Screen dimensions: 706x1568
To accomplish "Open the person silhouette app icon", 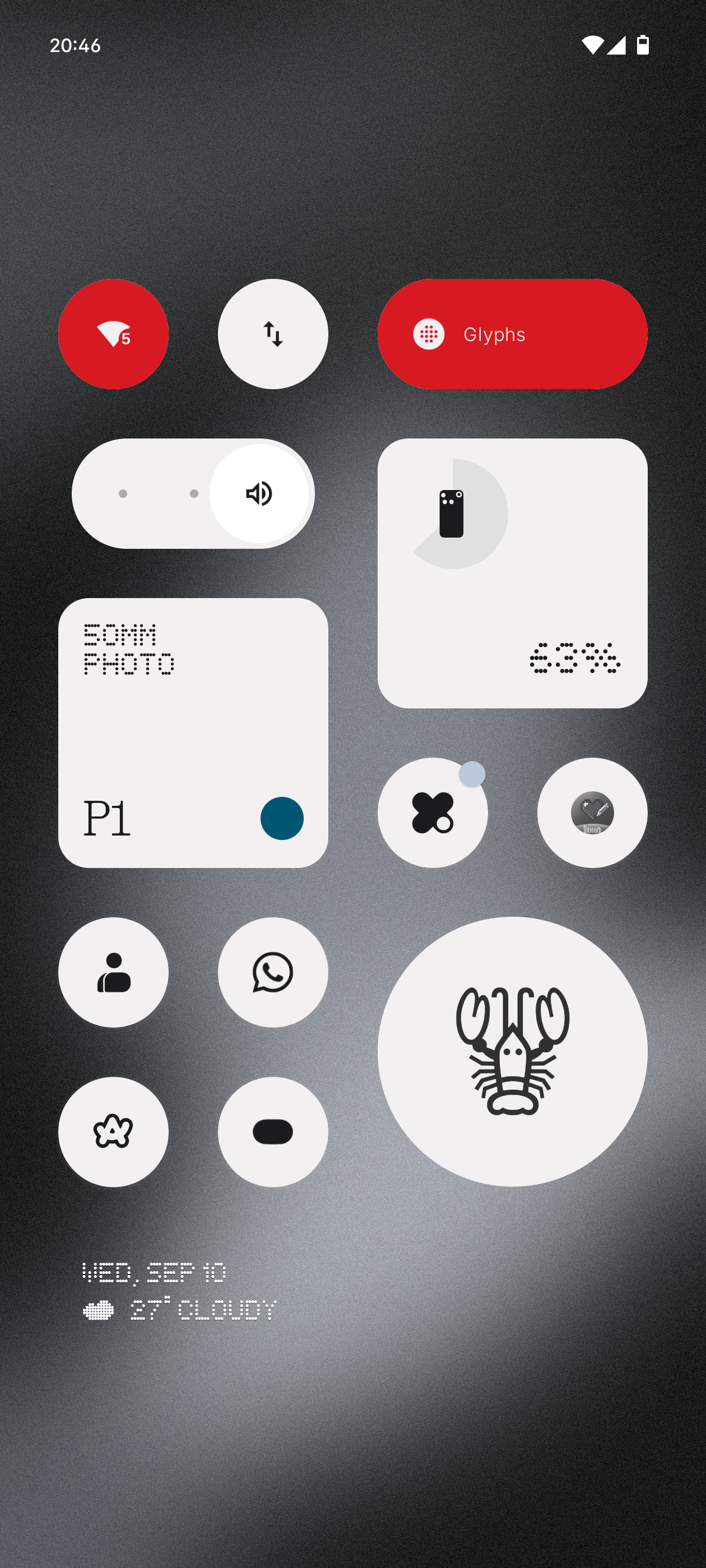I will (x=113, y=972).
